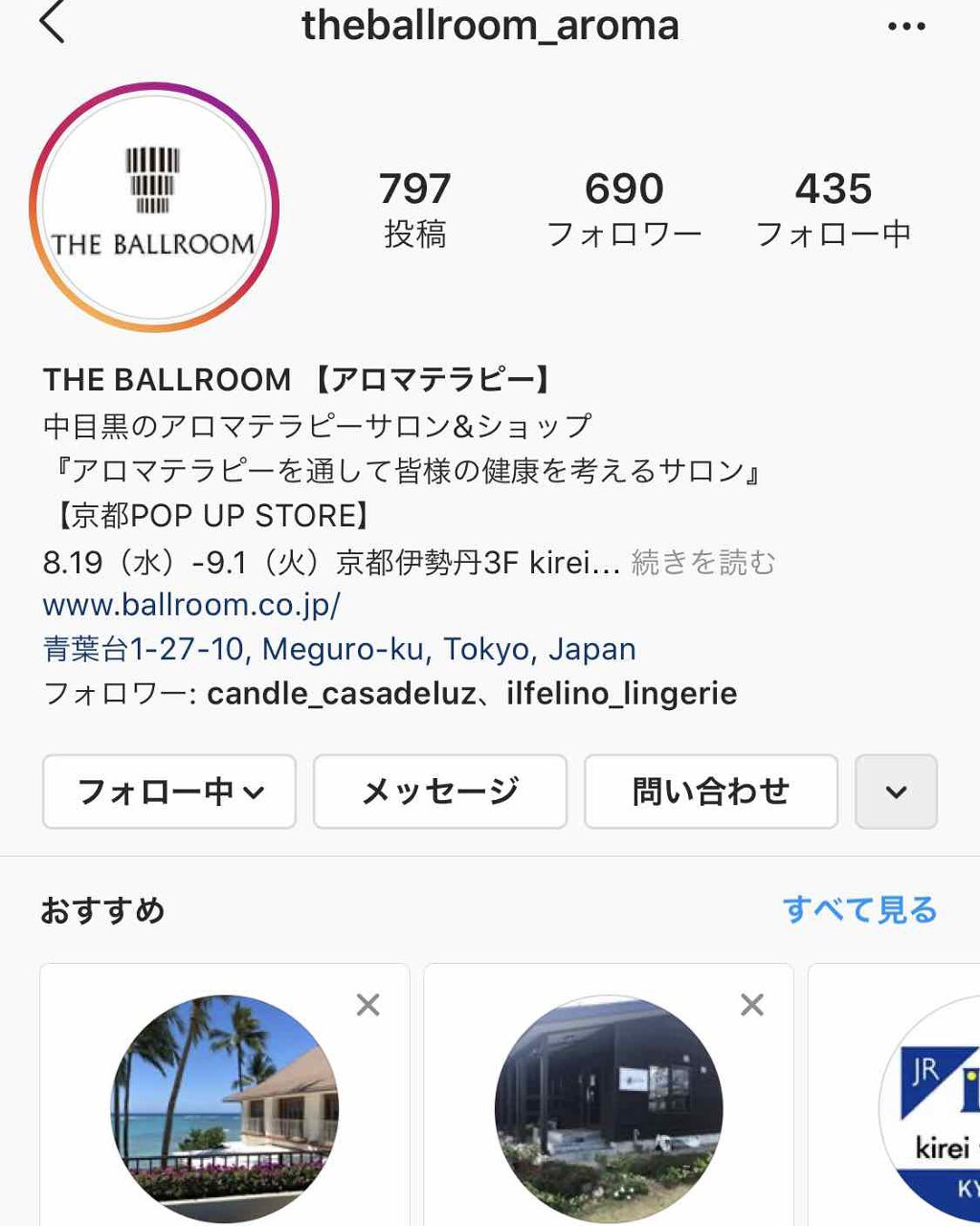See all suggestions via すべて見る

859,909
